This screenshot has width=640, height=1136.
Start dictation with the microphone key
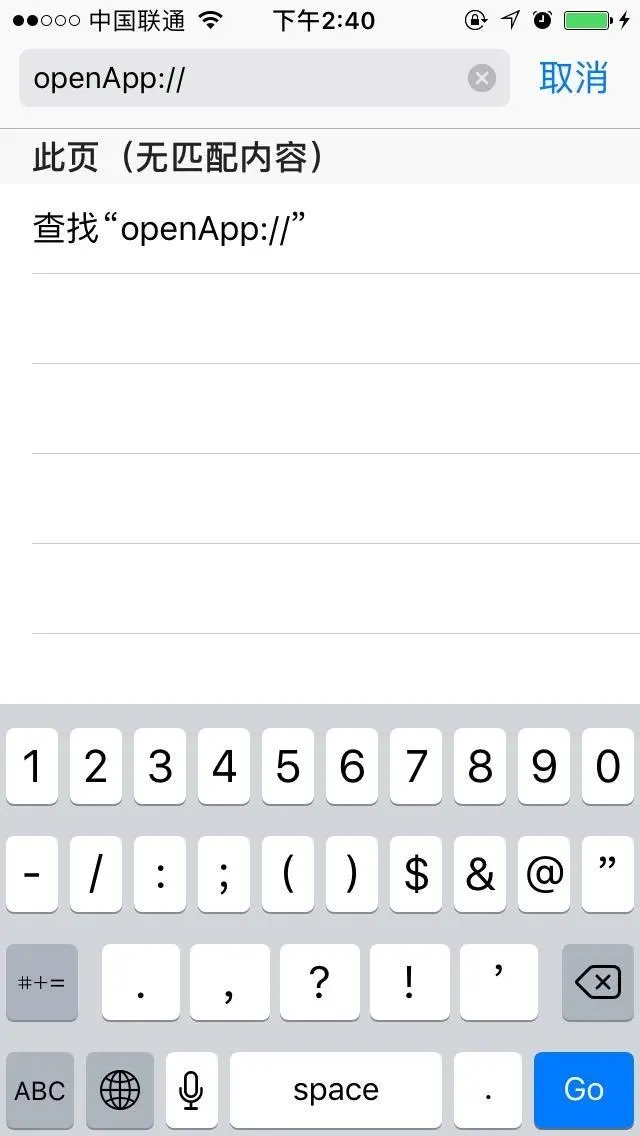pyautogui.click(x=192, y=1089)
